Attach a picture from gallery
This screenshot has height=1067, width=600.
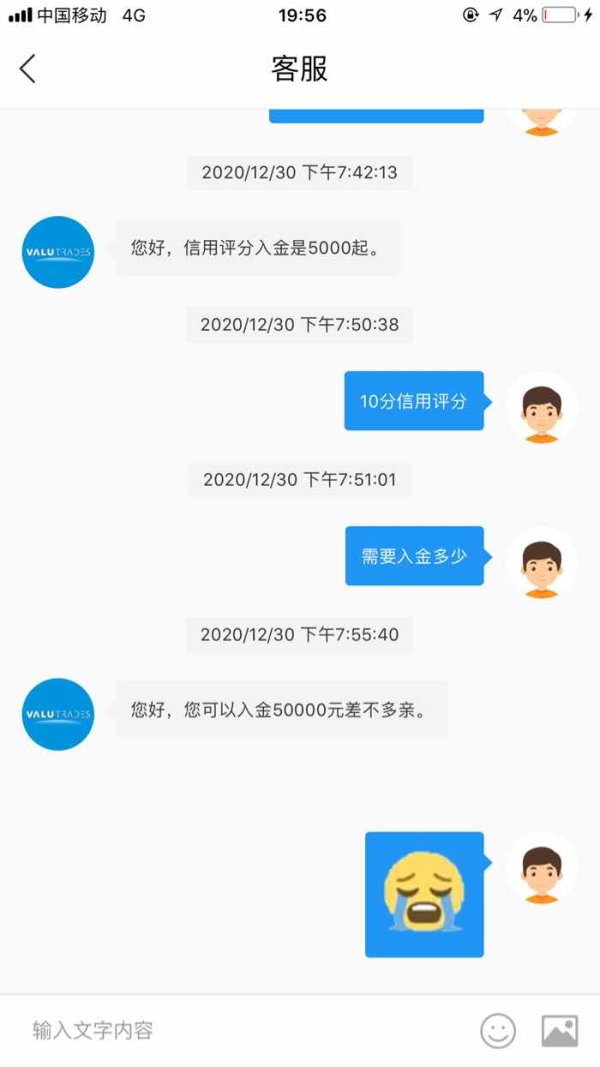point(560,1030)
